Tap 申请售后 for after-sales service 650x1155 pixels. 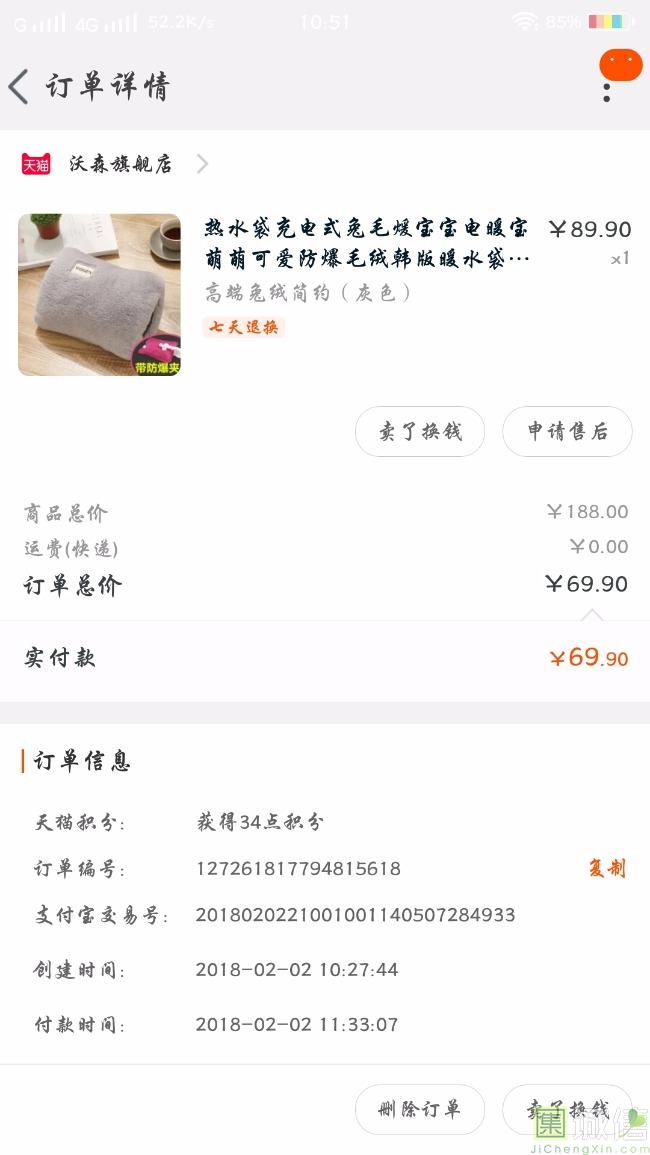(567, 431)
